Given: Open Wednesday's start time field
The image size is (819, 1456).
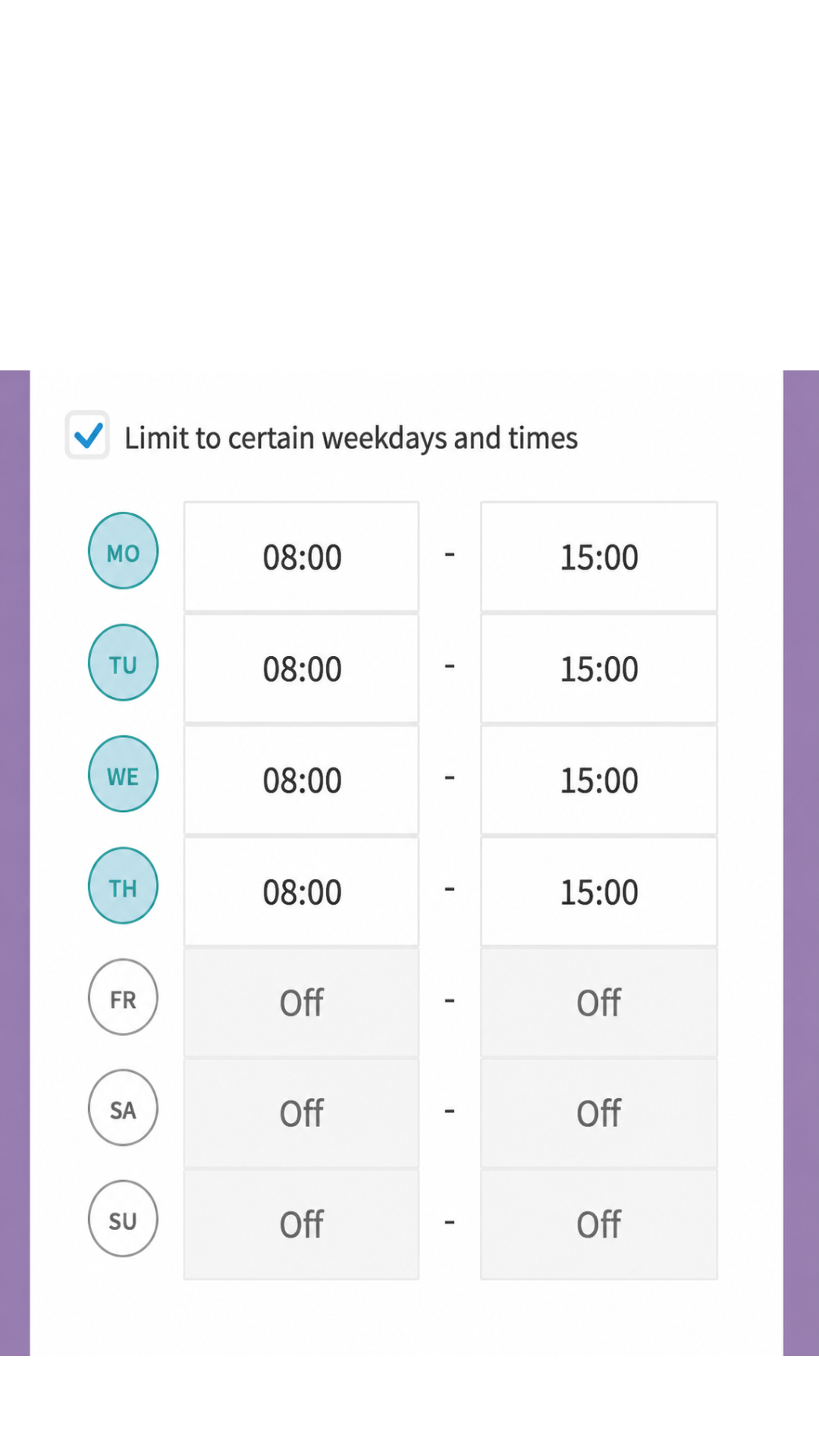Looking at the screenshot, I should click(301, 780).
